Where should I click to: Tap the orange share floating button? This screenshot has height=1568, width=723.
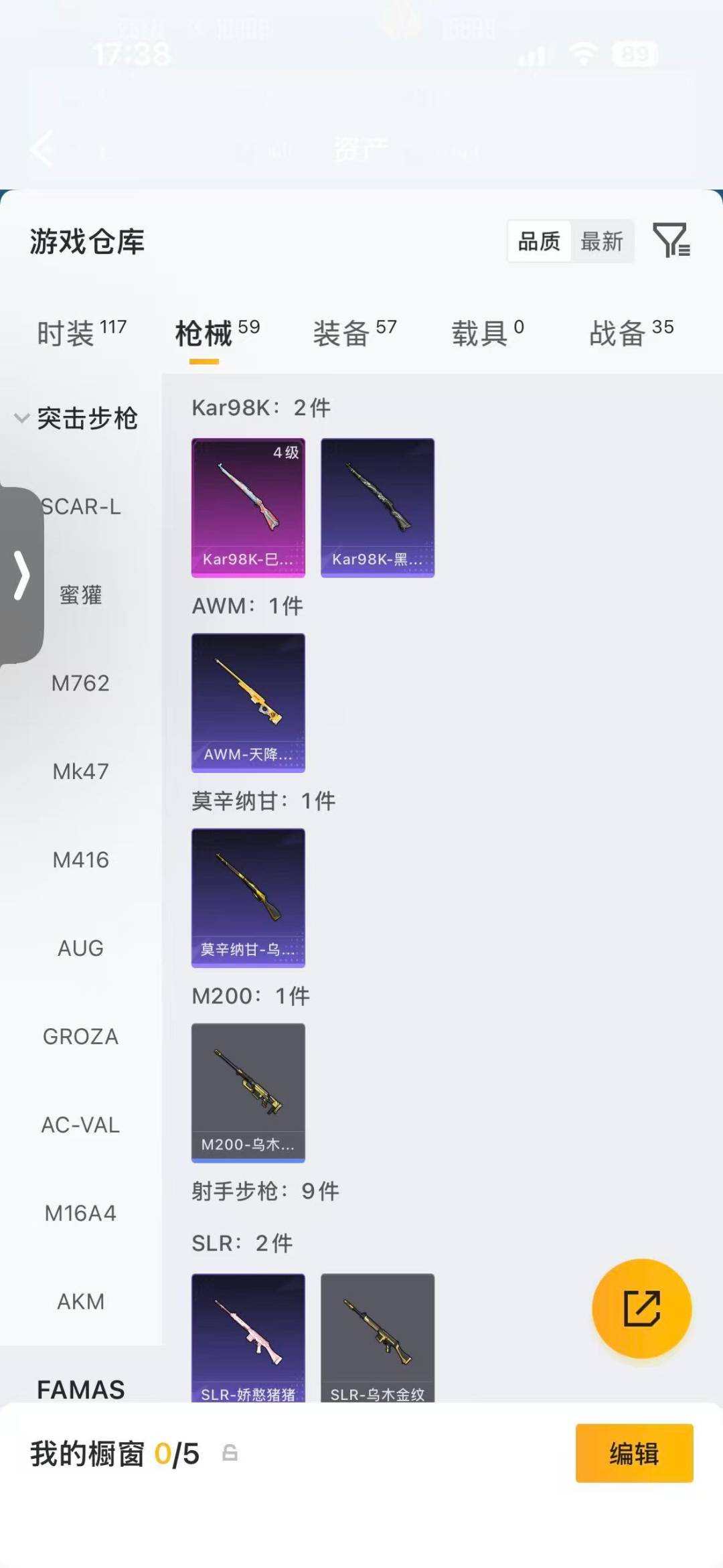(x=641, y=1308)
